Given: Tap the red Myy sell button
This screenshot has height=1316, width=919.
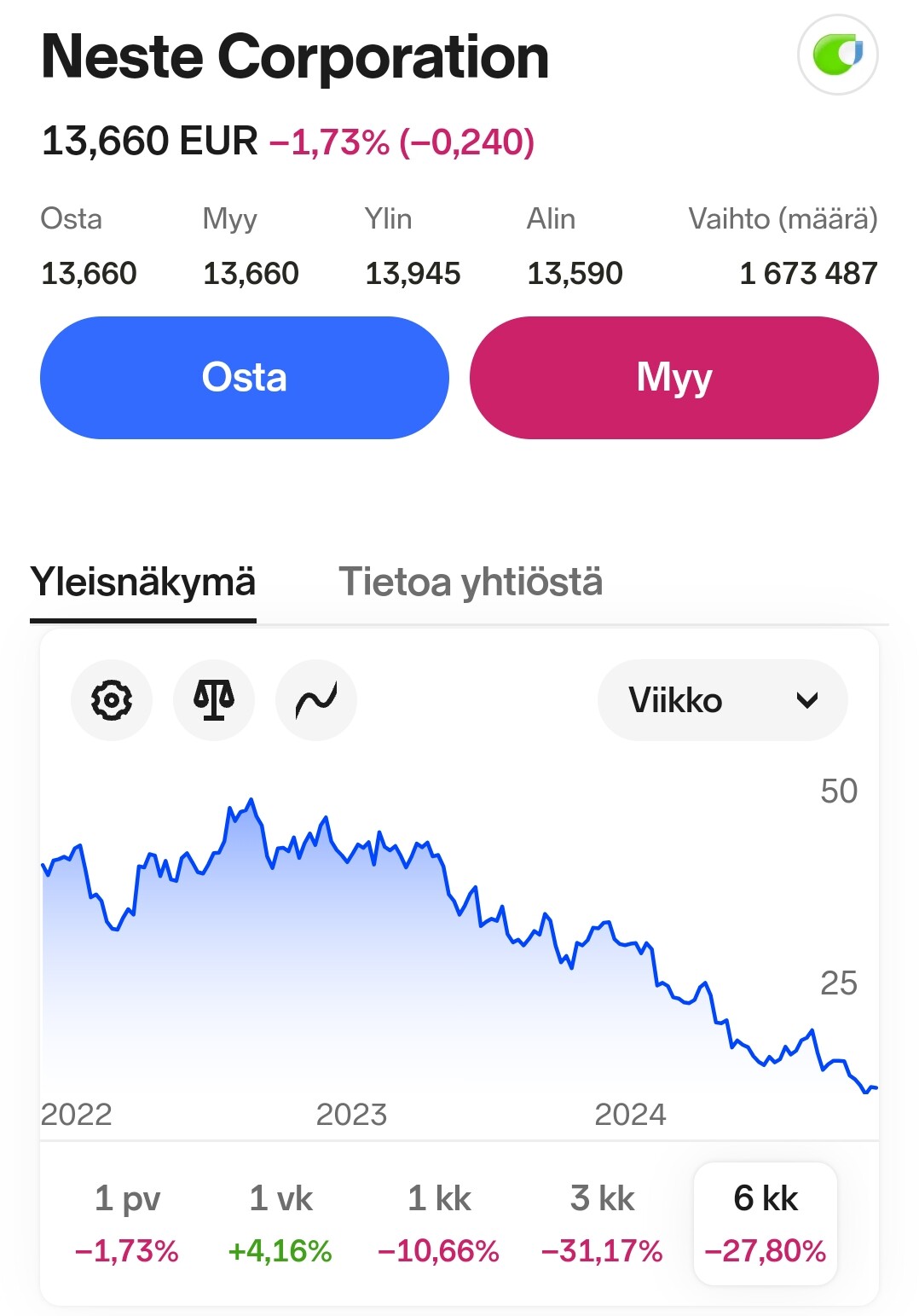Looking at the screenshot, I should coord(673,378).
